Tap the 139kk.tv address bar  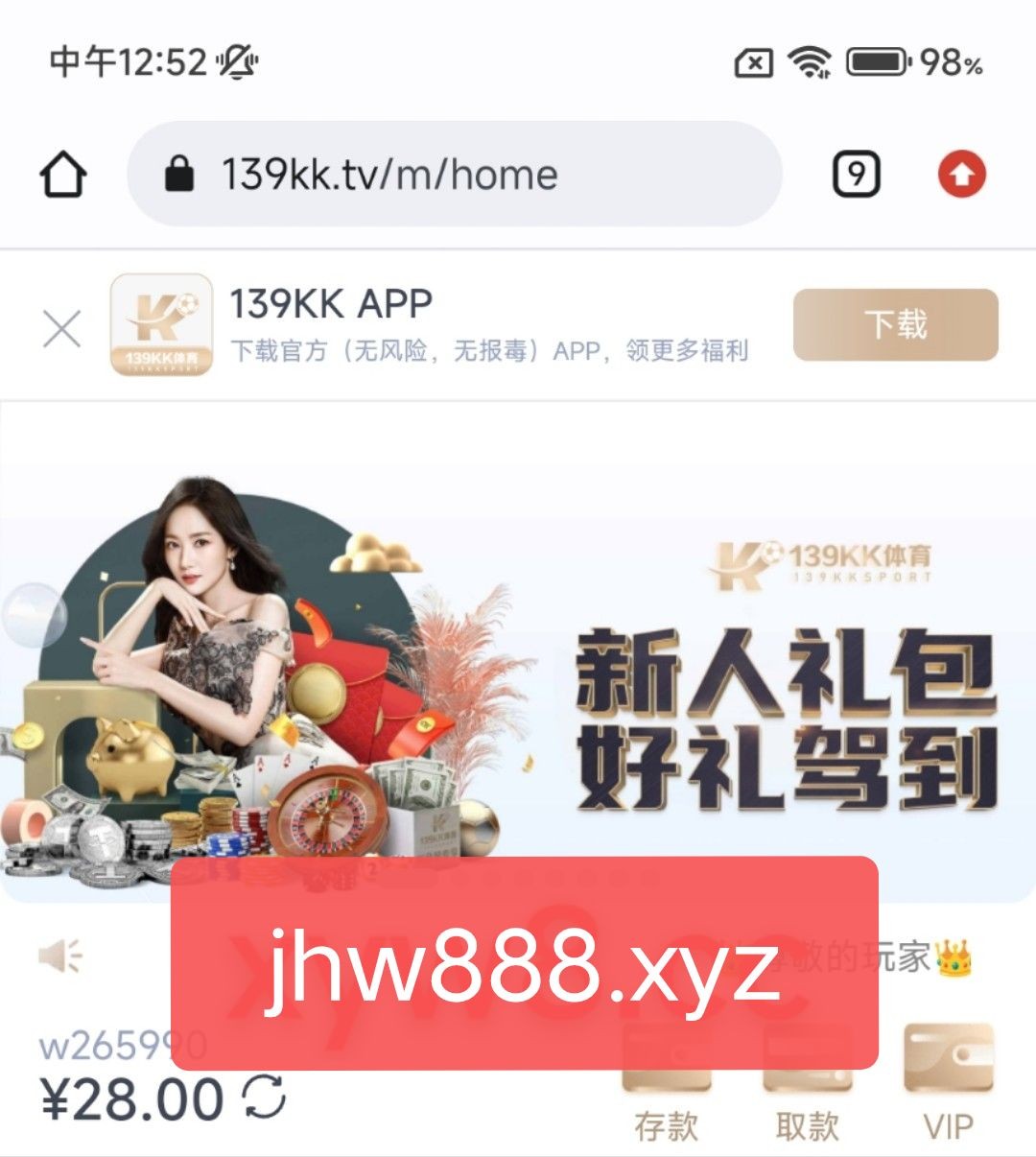pos(454,175)
